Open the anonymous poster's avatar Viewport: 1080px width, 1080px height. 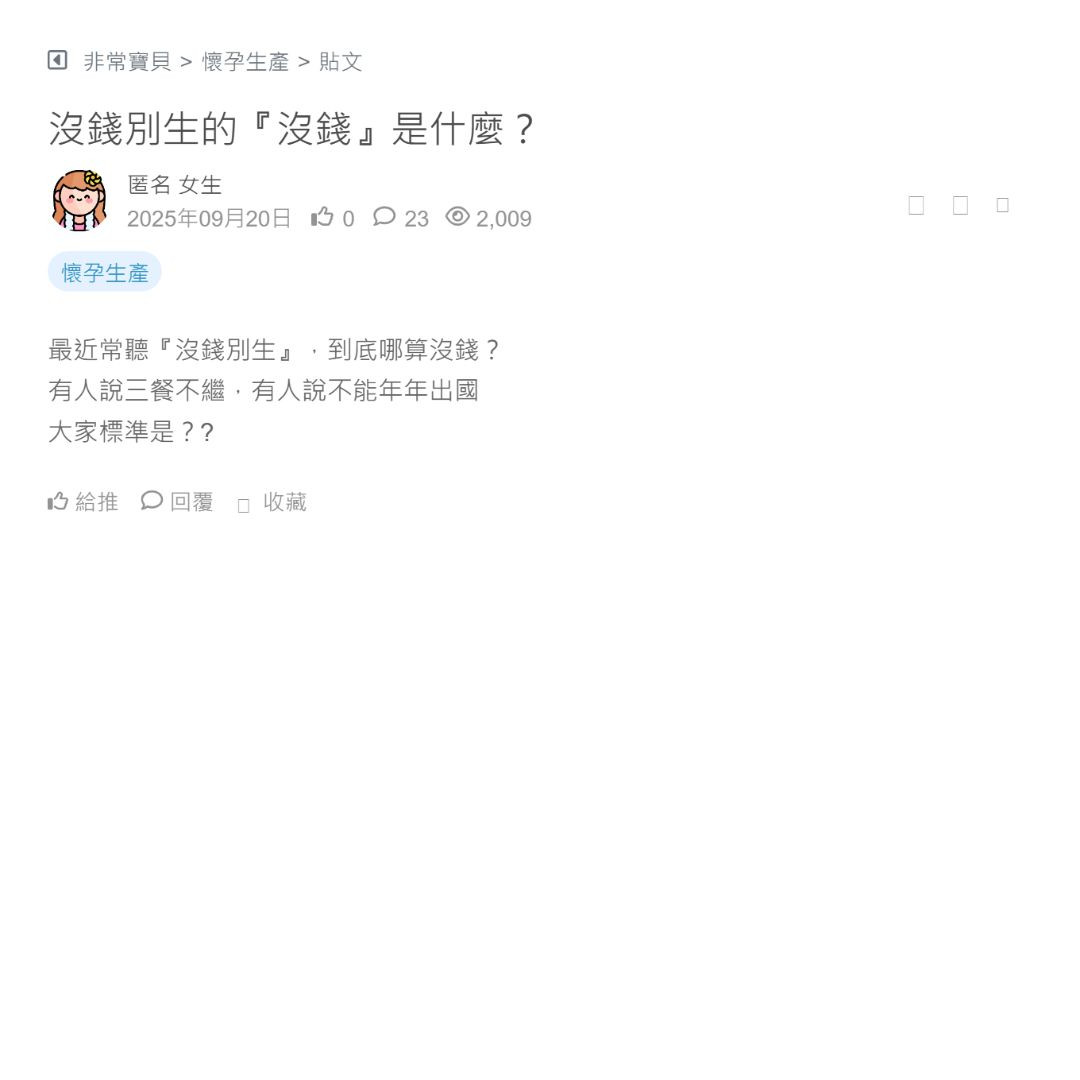click(x=79, y=200)
